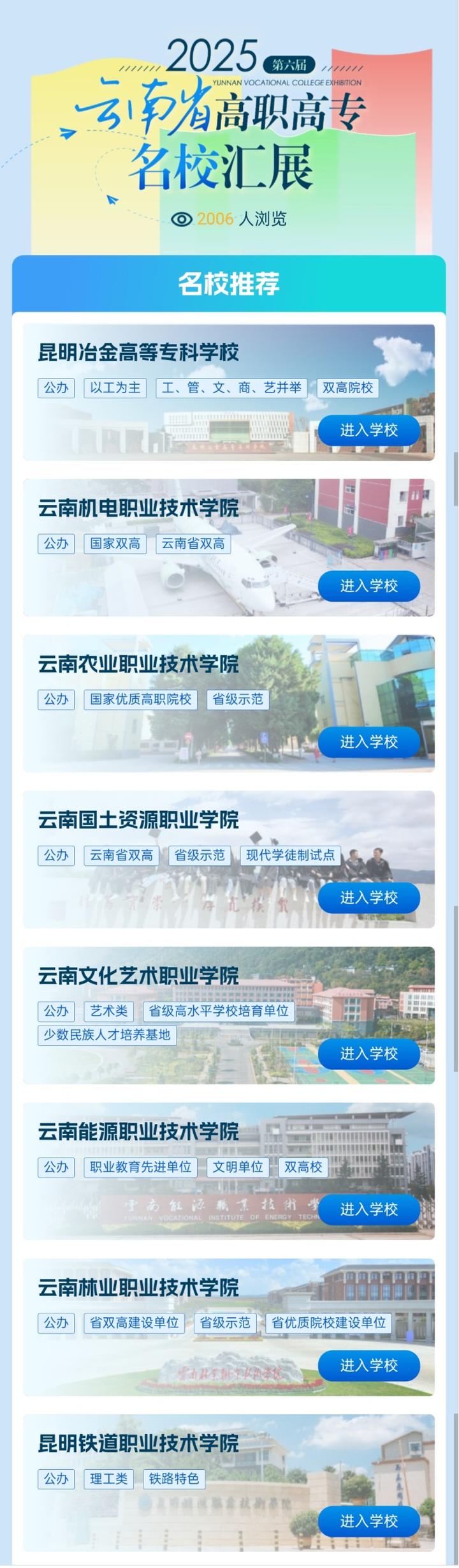This screenshot has width=459, height=1568.
Task: Enter 昆明冶金高等专科学校 via 进入学校 button
Action: (369, 430)
